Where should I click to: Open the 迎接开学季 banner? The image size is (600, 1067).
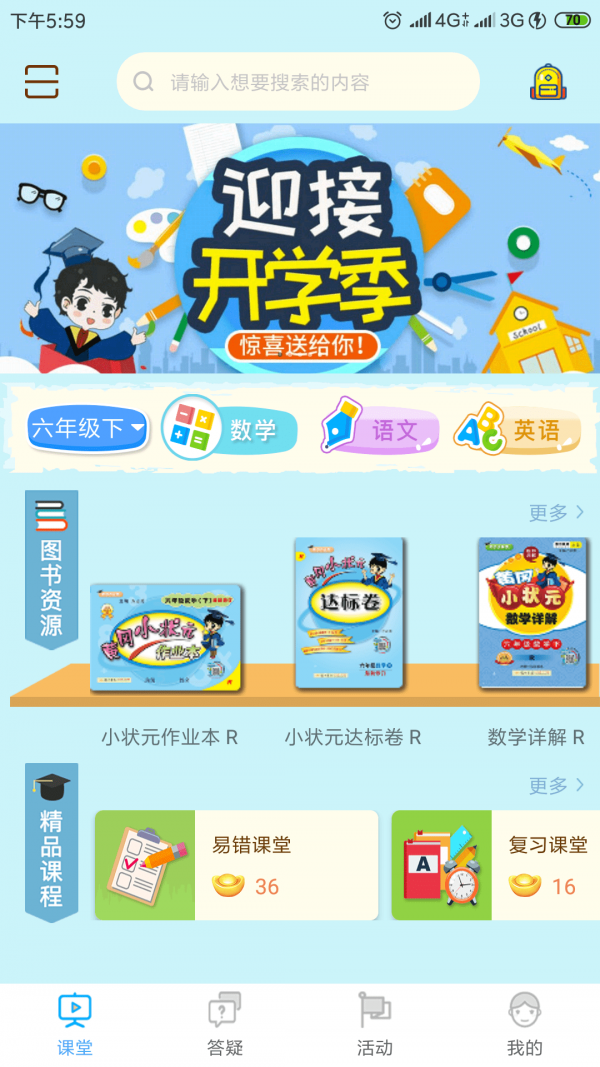[300, 248]
